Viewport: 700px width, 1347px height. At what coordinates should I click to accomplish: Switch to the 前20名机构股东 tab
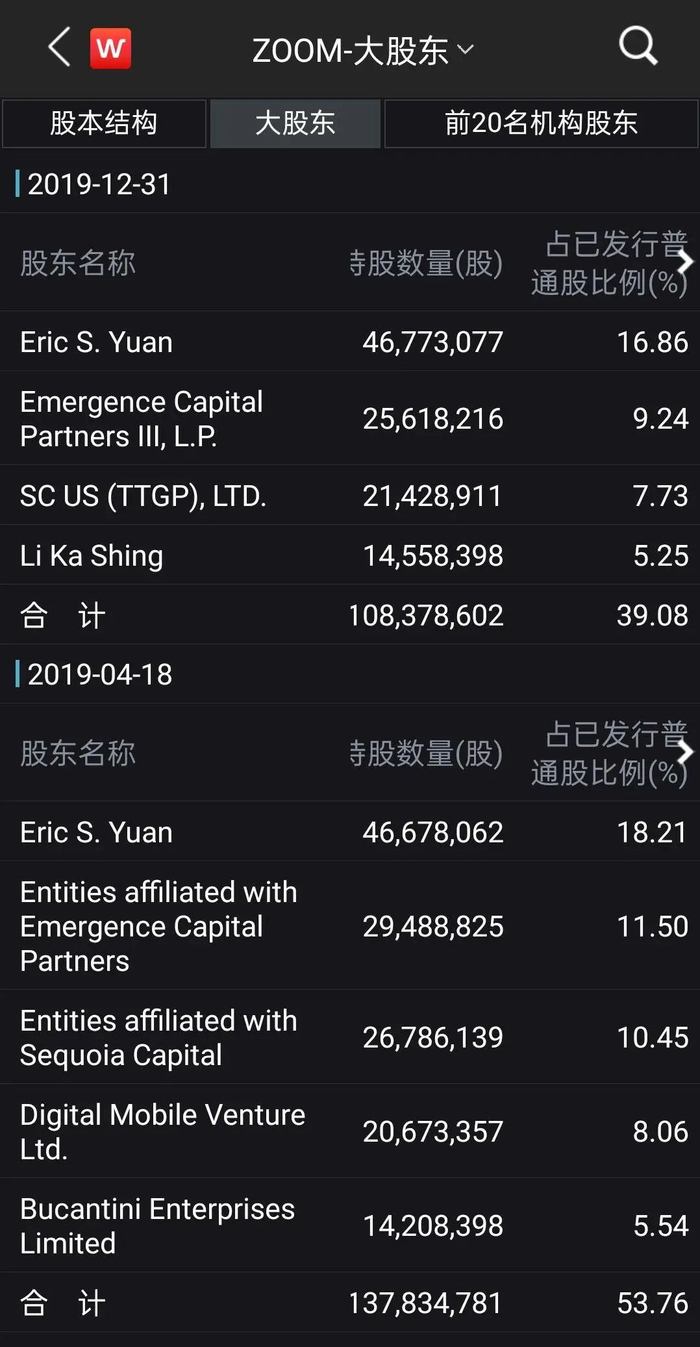click(x=541, y=123)
